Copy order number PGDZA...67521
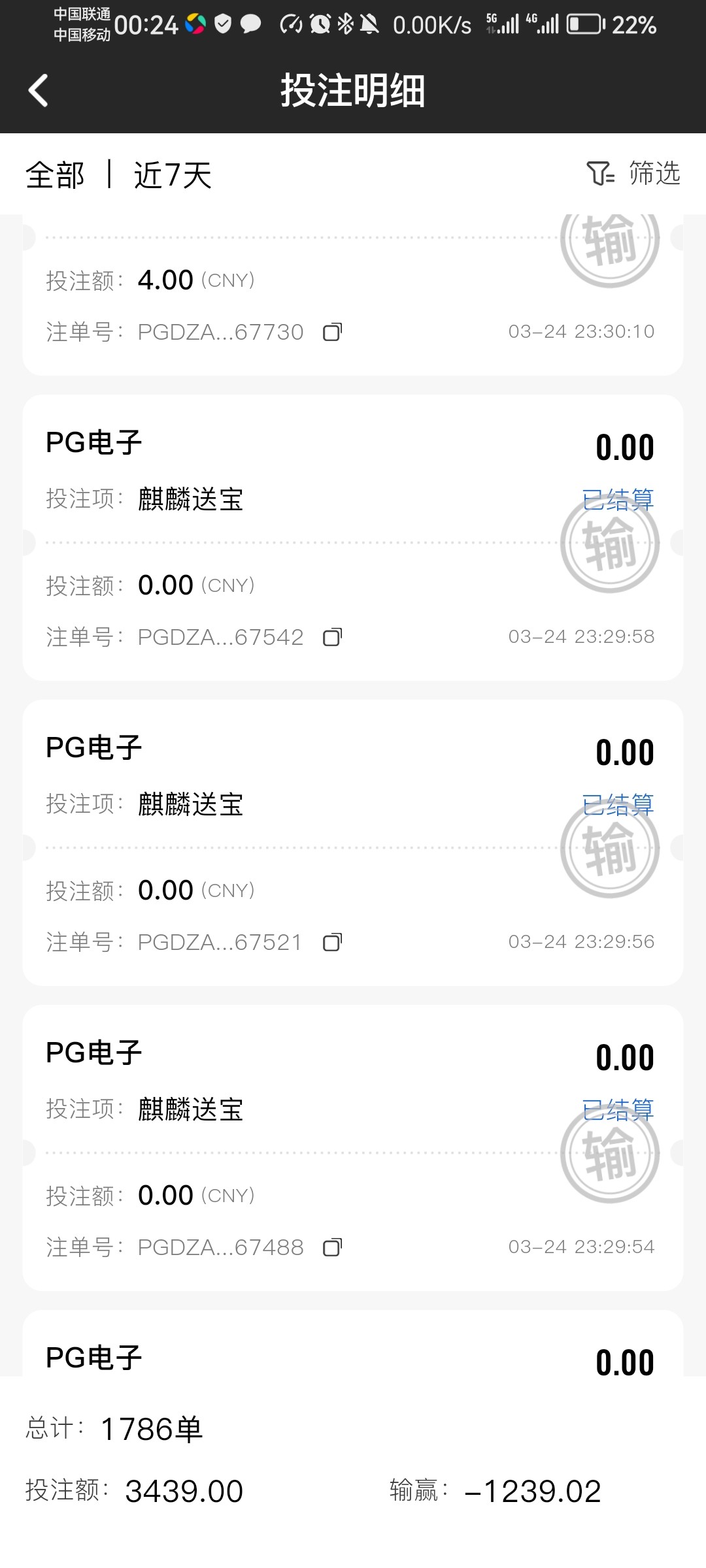 (333, 942)
